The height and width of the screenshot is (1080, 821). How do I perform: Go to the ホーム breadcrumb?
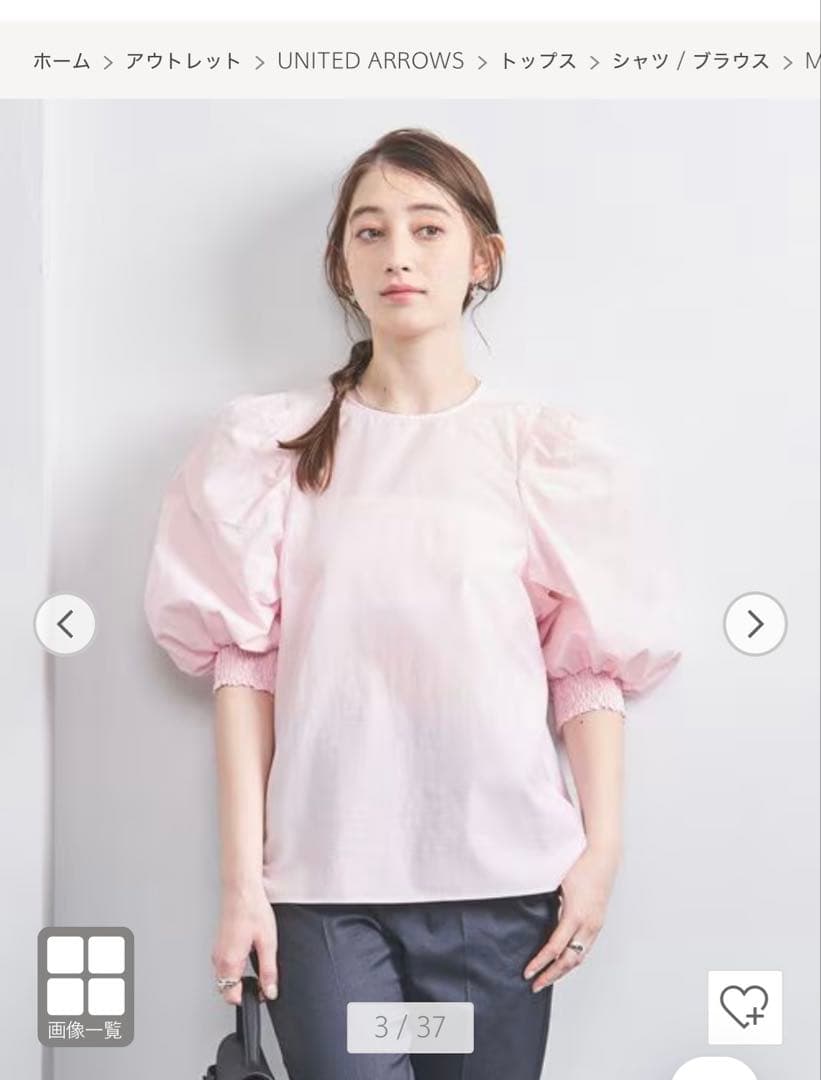pyautogui.click(x=61, y=61)
